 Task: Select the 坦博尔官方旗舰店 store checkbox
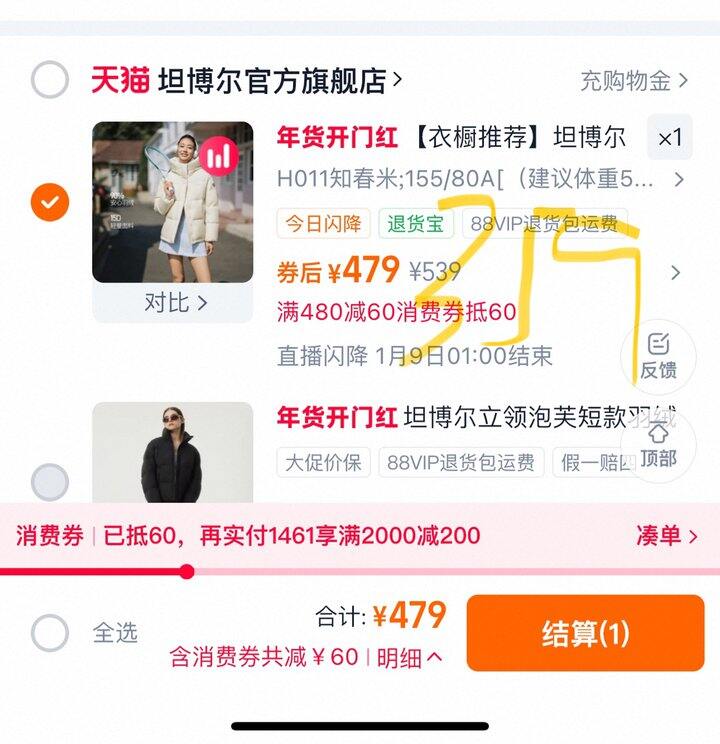[49, 80]
